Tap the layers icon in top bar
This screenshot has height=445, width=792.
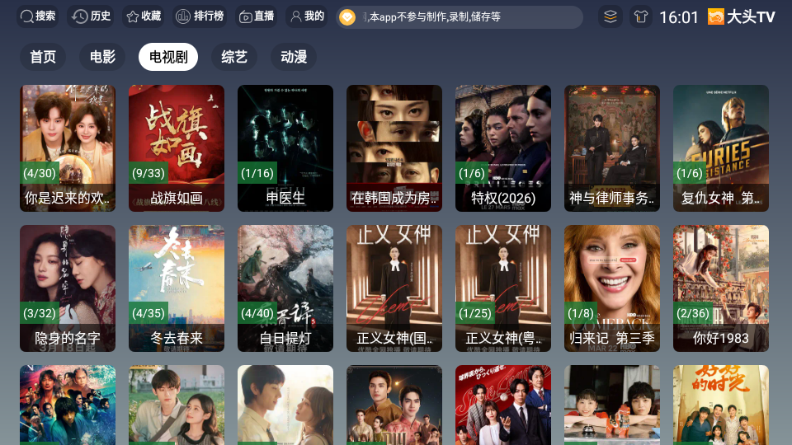[611, 17]
